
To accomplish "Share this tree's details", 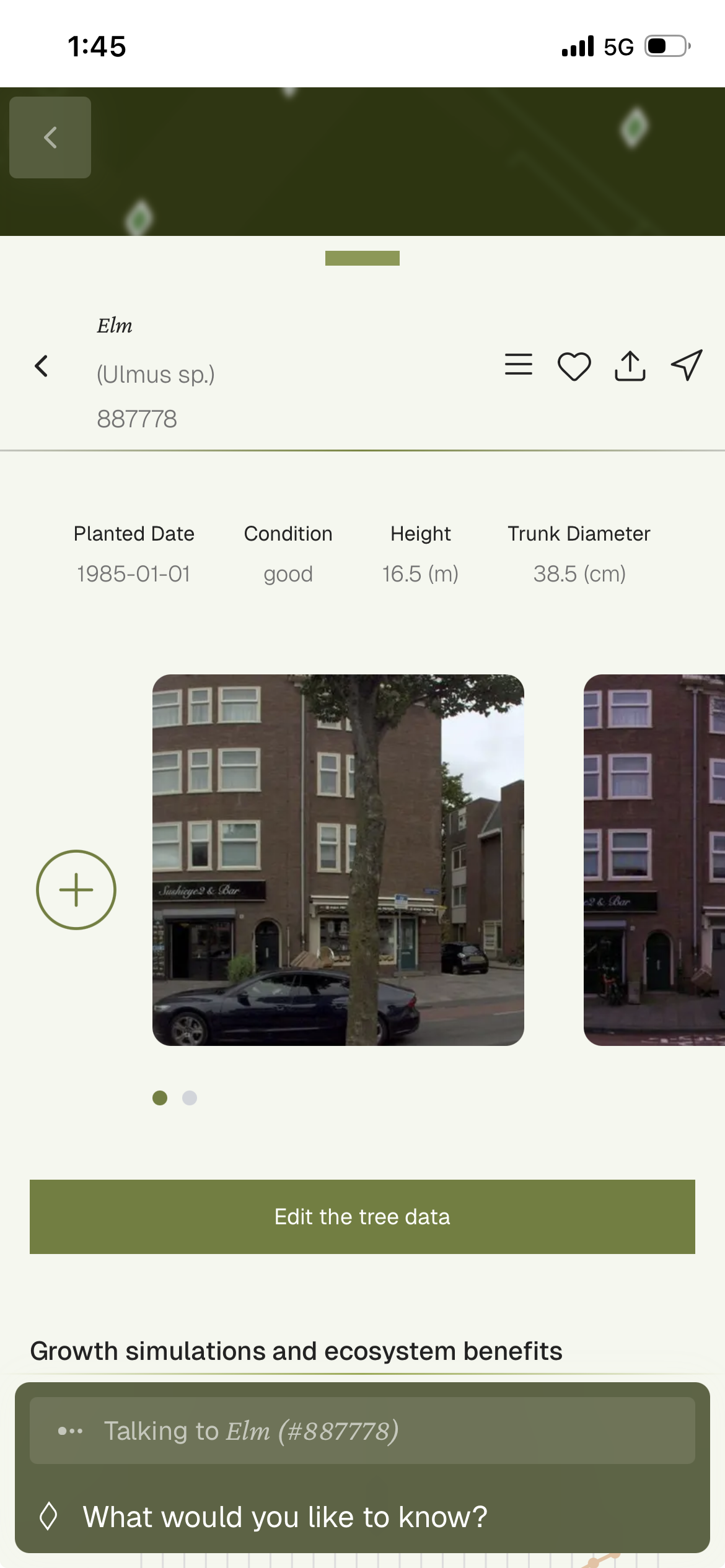I will click(x=630, y=366).
